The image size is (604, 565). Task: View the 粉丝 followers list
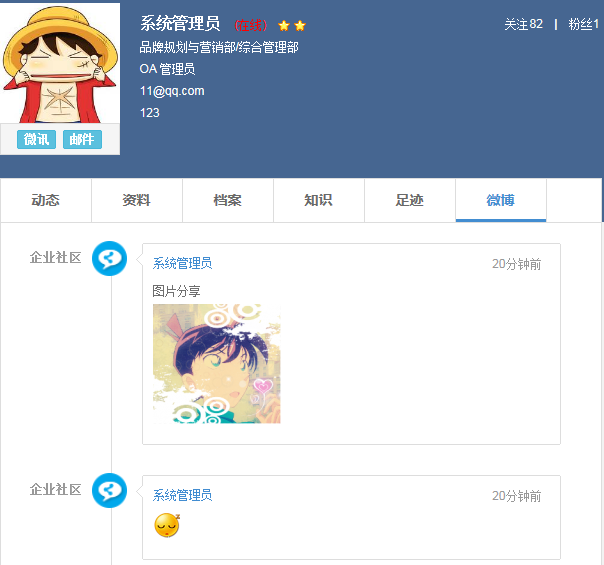(x=583, y=24)
